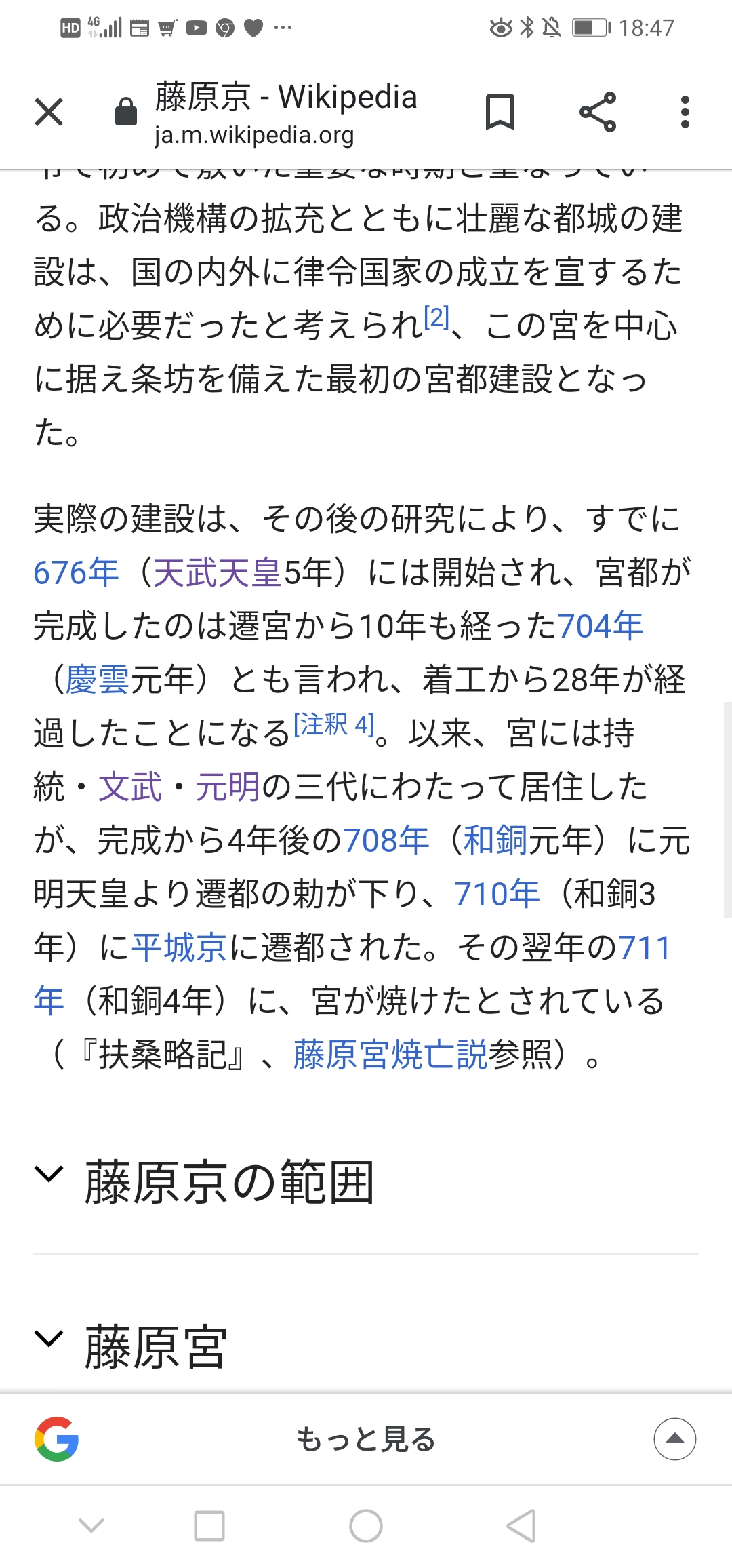Open the 元明 link
Screen dimensions: 732x1568
click(228, 787)
